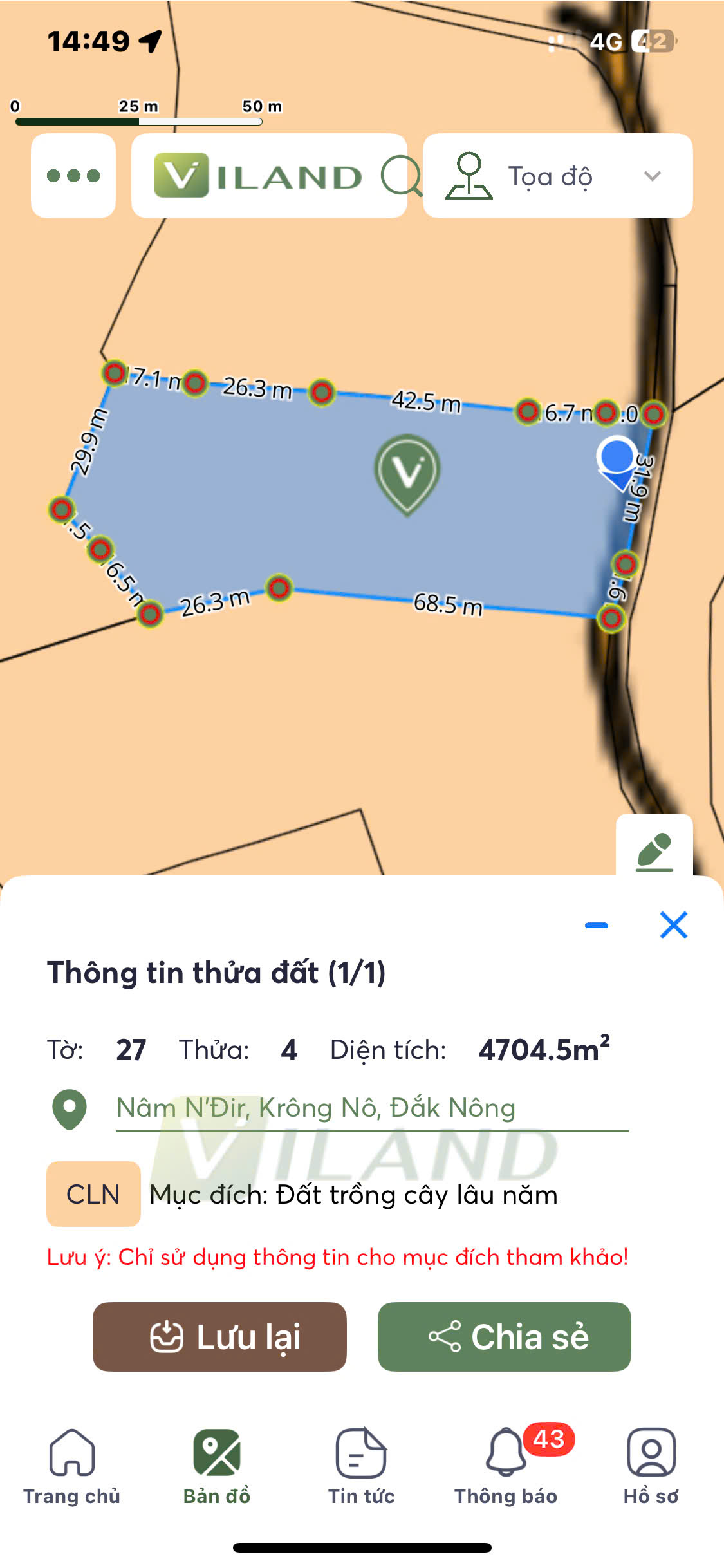Screen dimensions: 724x1568
Task: Save the plot with Lưu lại
Action: pos(219,1337)
